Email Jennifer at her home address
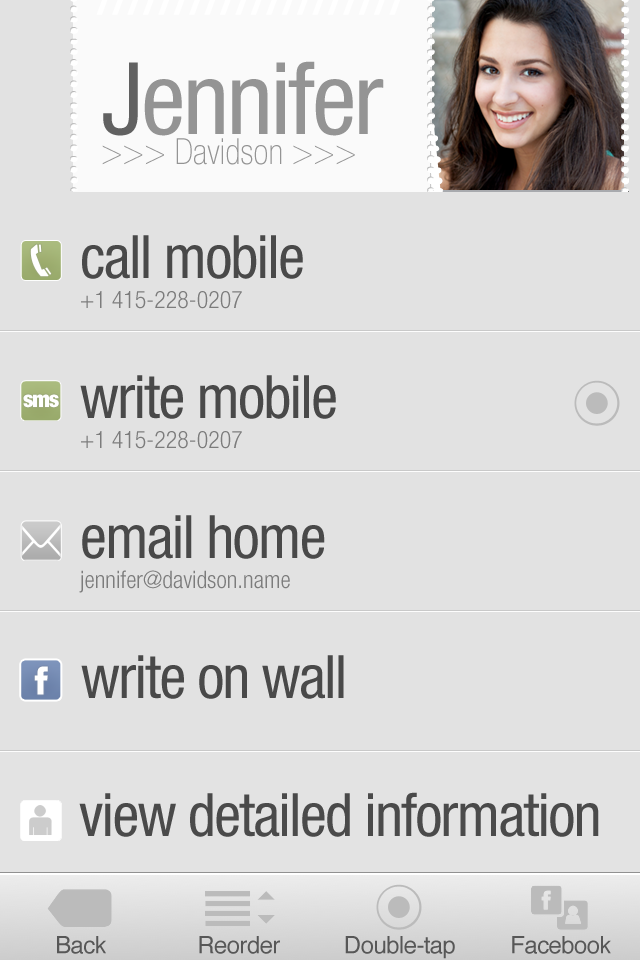The image size is (640, 960). 202,542
